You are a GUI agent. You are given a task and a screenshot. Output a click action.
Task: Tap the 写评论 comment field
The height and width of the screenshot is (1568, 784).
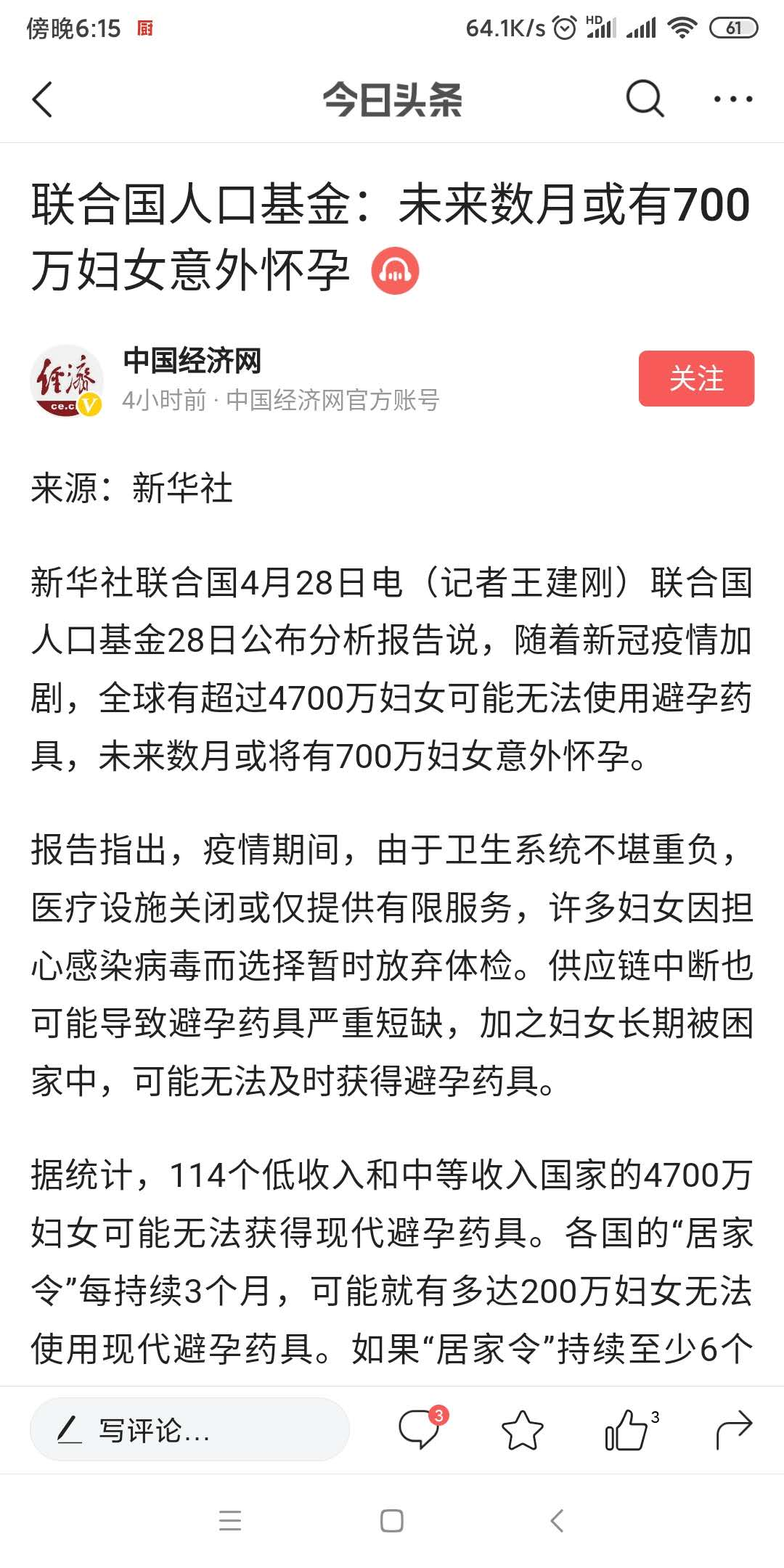point(189,1430)
